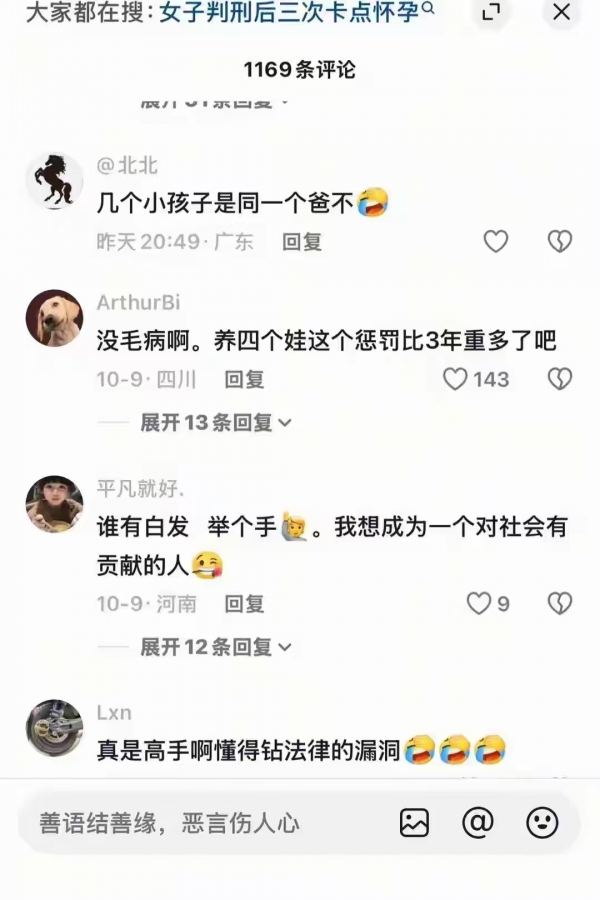The width and height of the screenshot is (600, 900).
Task: Dislike 平凡就好's comment
Action: click(x=560, y=603)
